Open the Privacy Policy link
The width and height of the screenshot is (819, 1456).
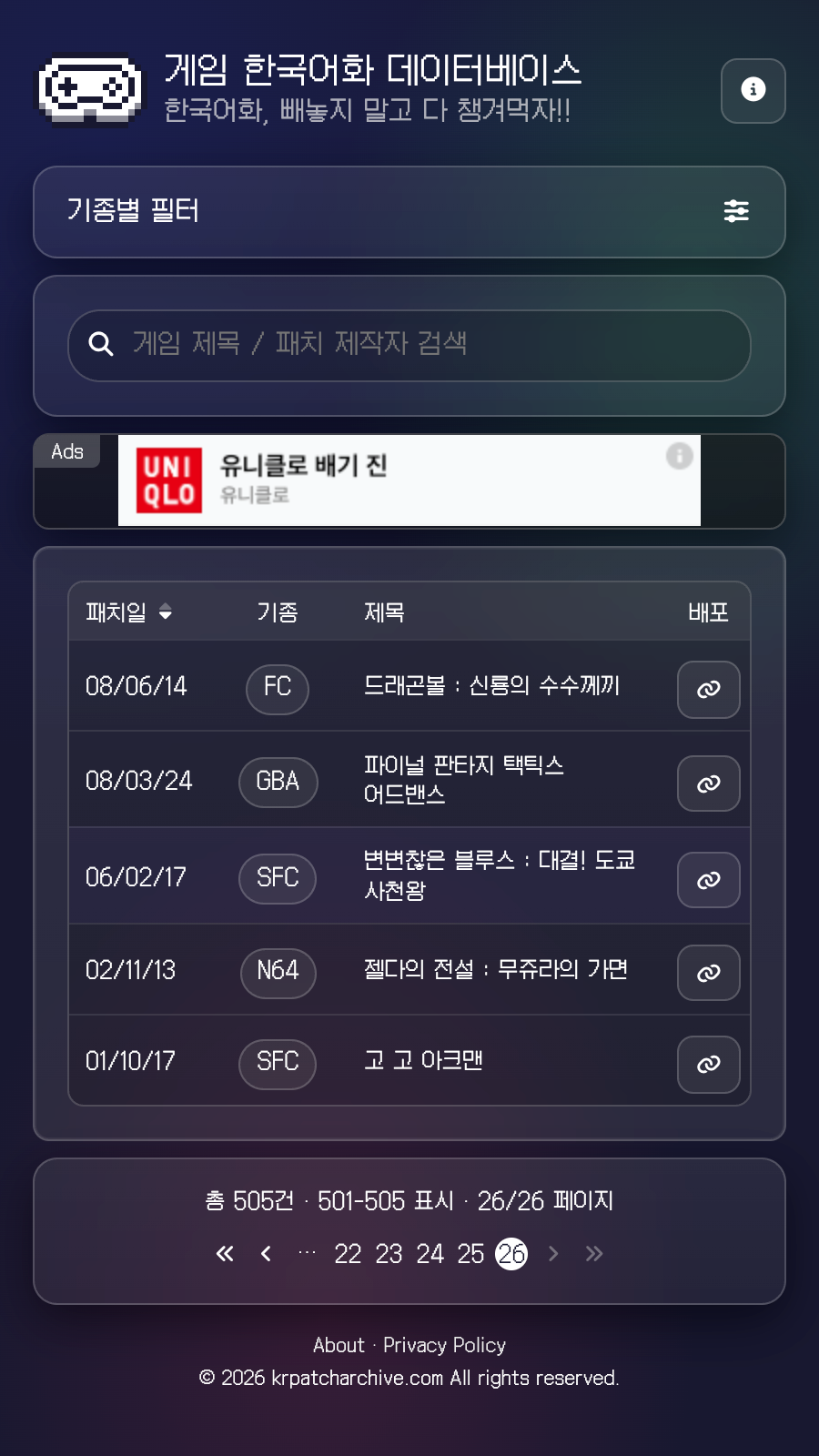click(444, 1345)
